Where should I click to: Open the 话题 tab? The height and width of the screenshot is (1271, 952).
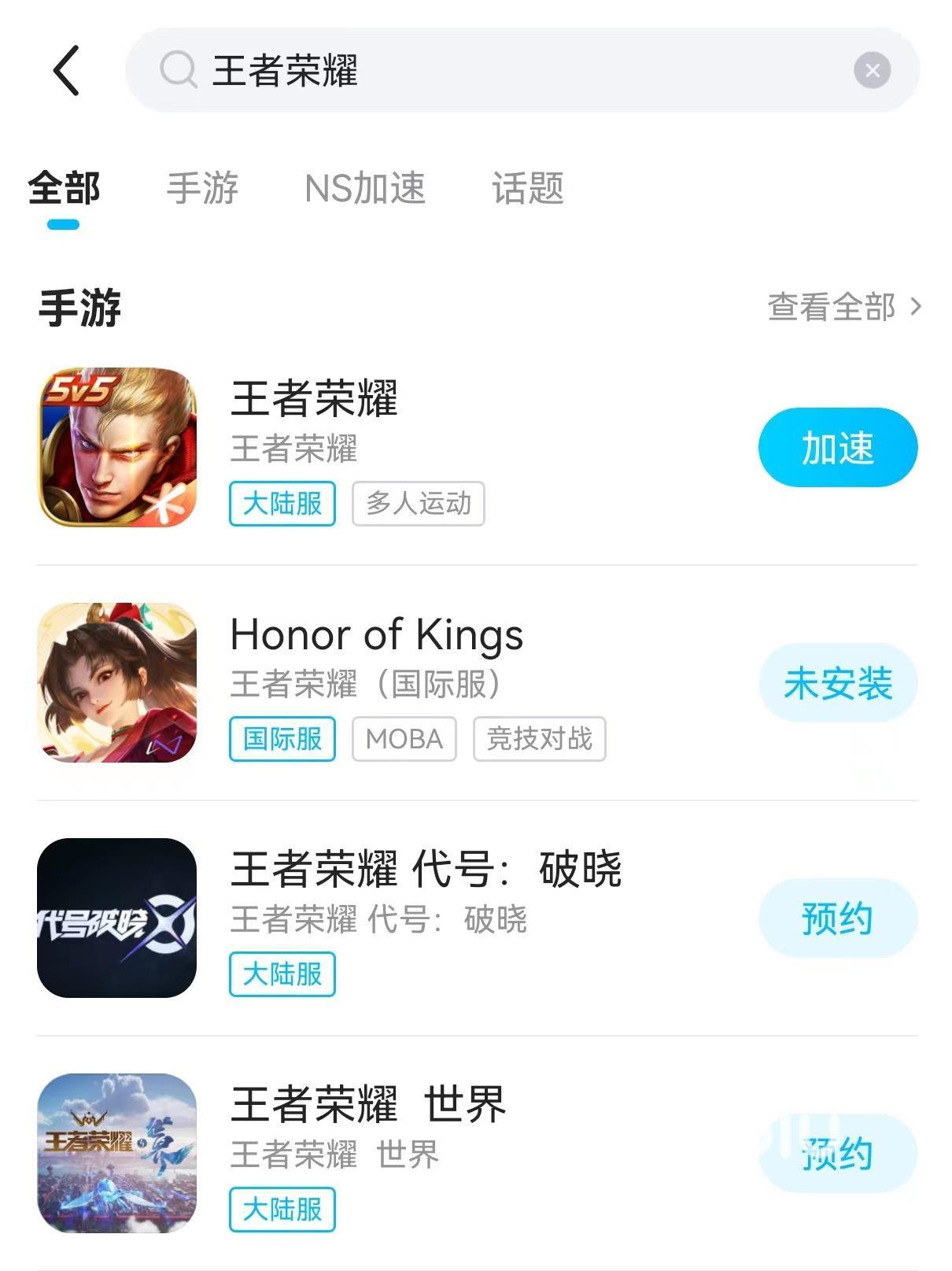(528, 189)
